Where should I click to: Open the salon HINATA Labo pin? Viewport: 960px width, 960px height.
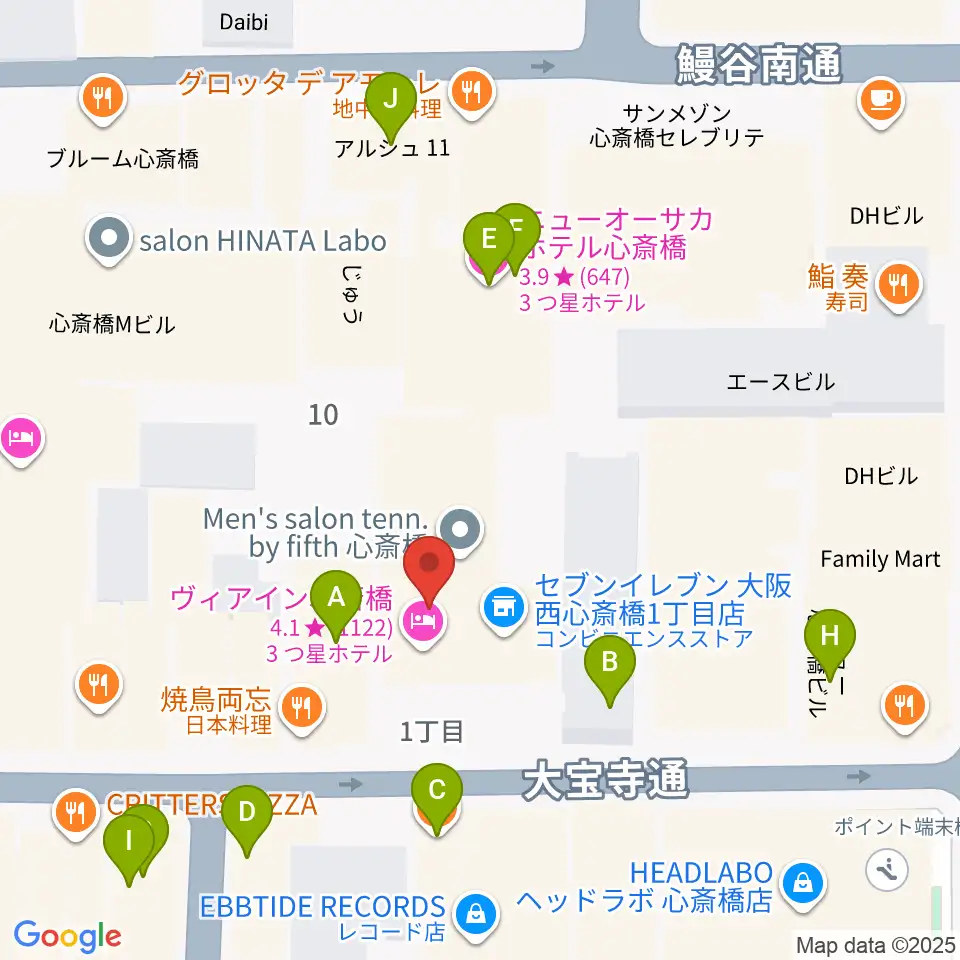click(109, 239)
